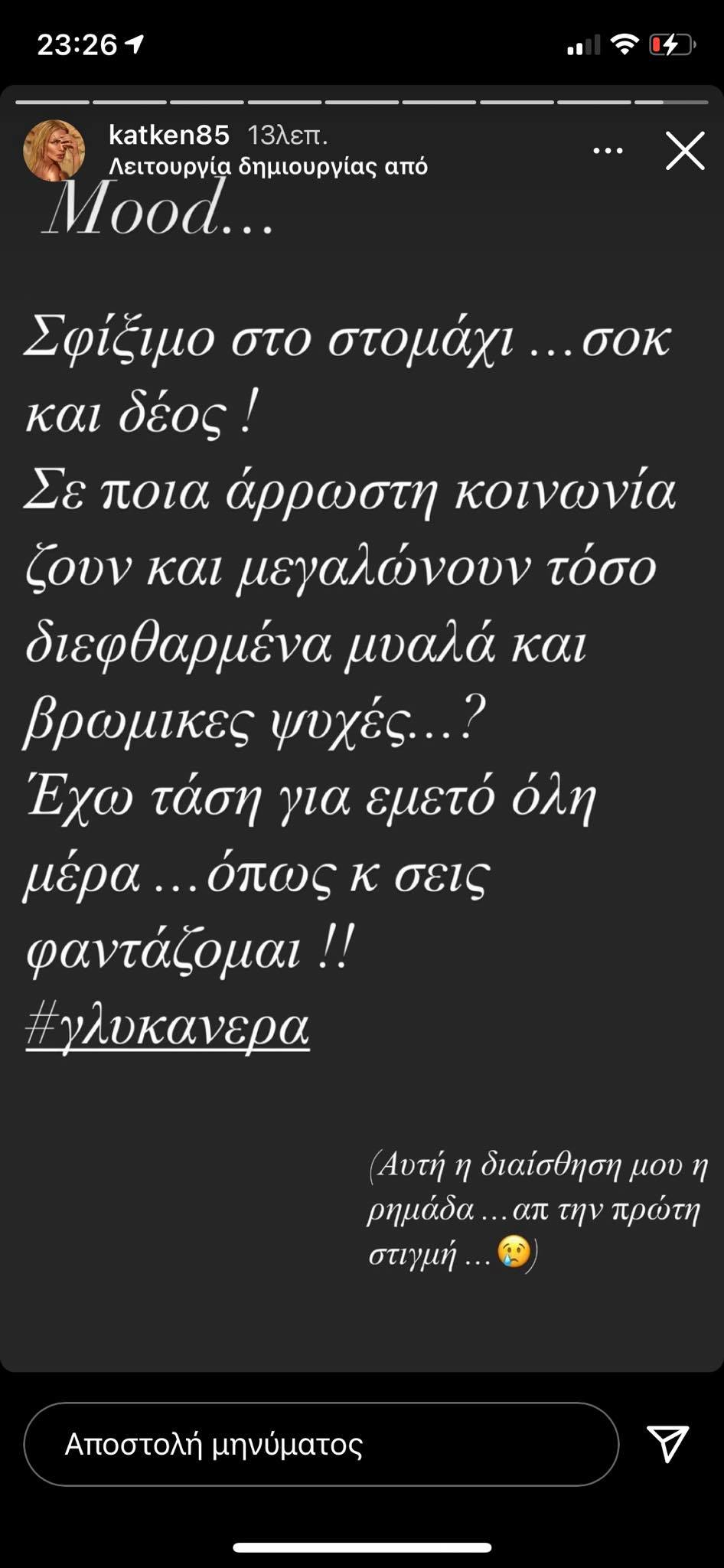Focus the Αποστολή μηνύματος message field

point(321,1444)
